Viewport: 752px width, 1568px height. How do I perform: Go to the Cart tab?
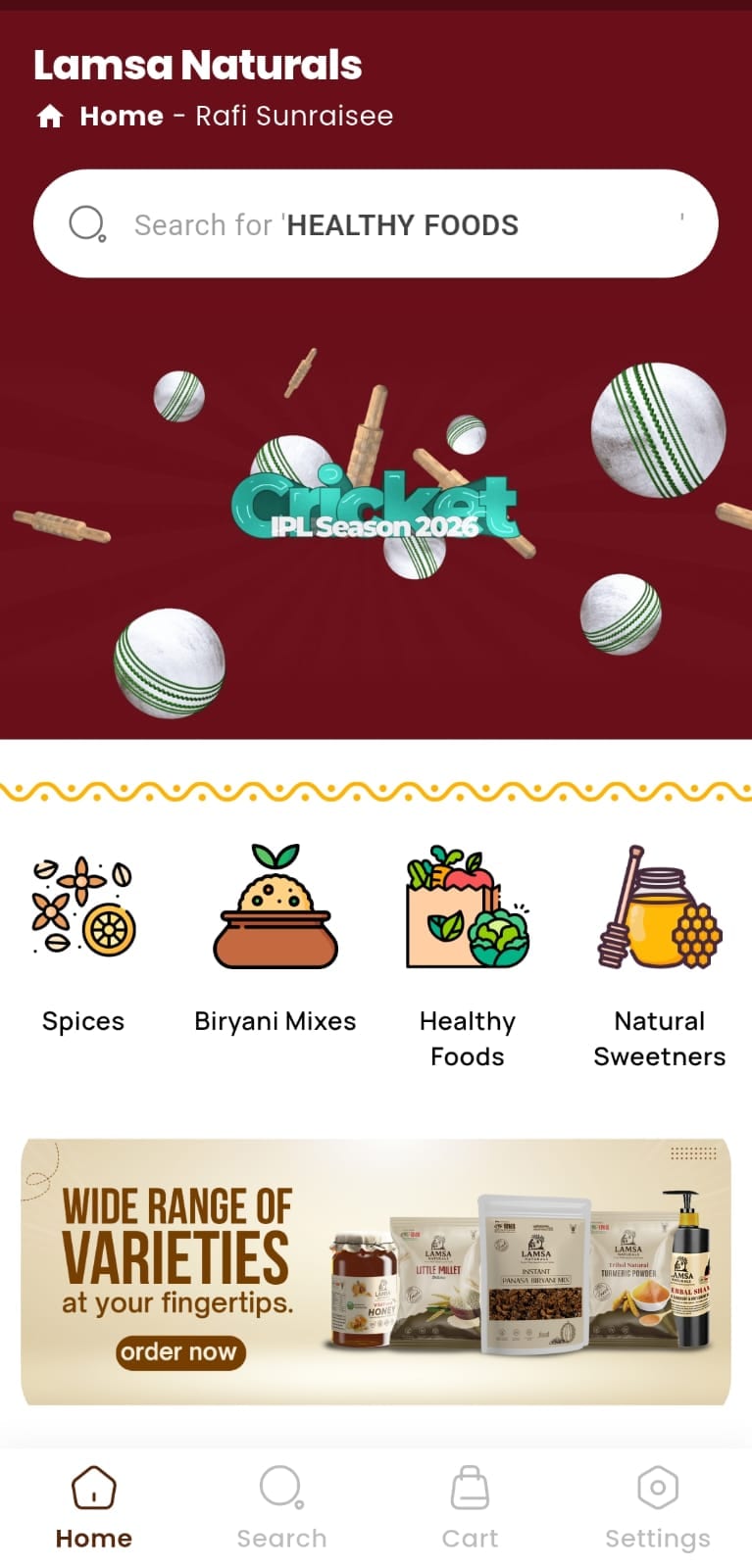click(x=470, y=1507)
